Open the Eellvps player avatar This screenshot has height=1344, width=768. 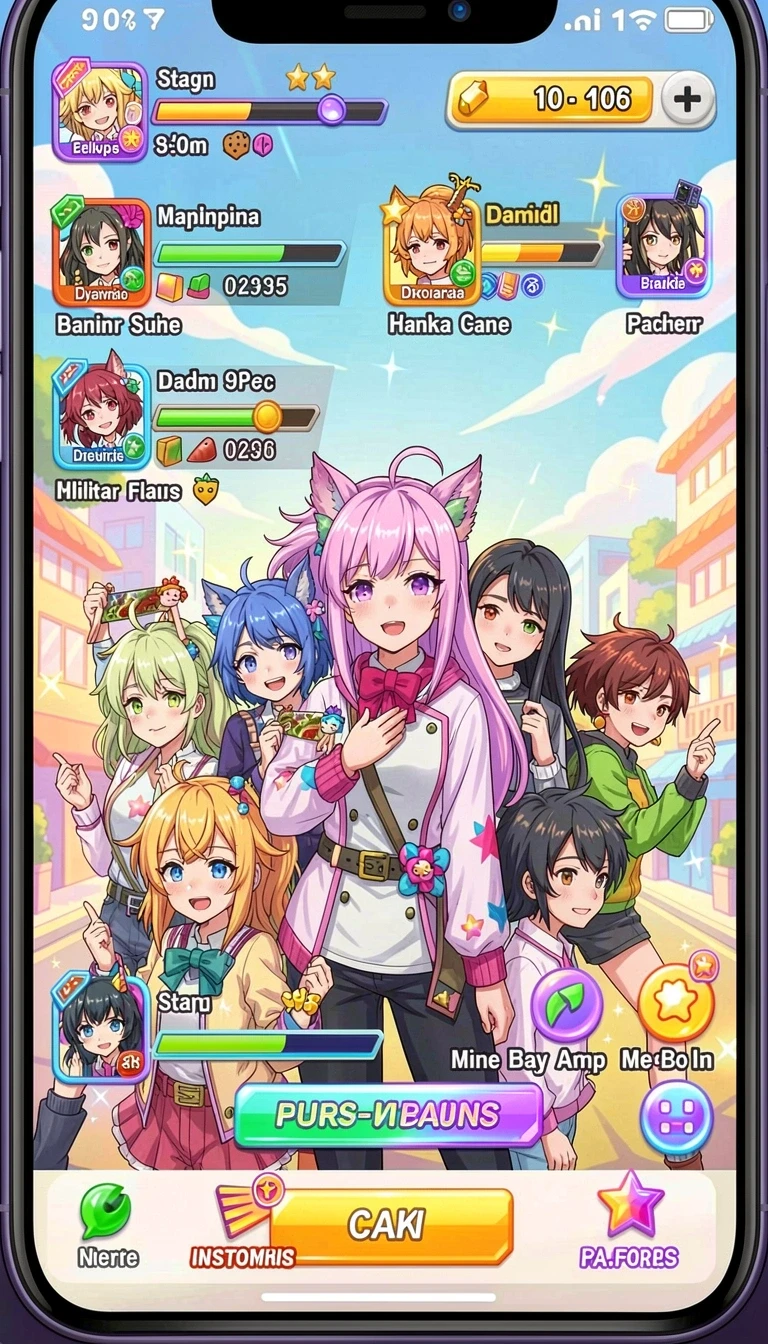(x=100, y=108)
